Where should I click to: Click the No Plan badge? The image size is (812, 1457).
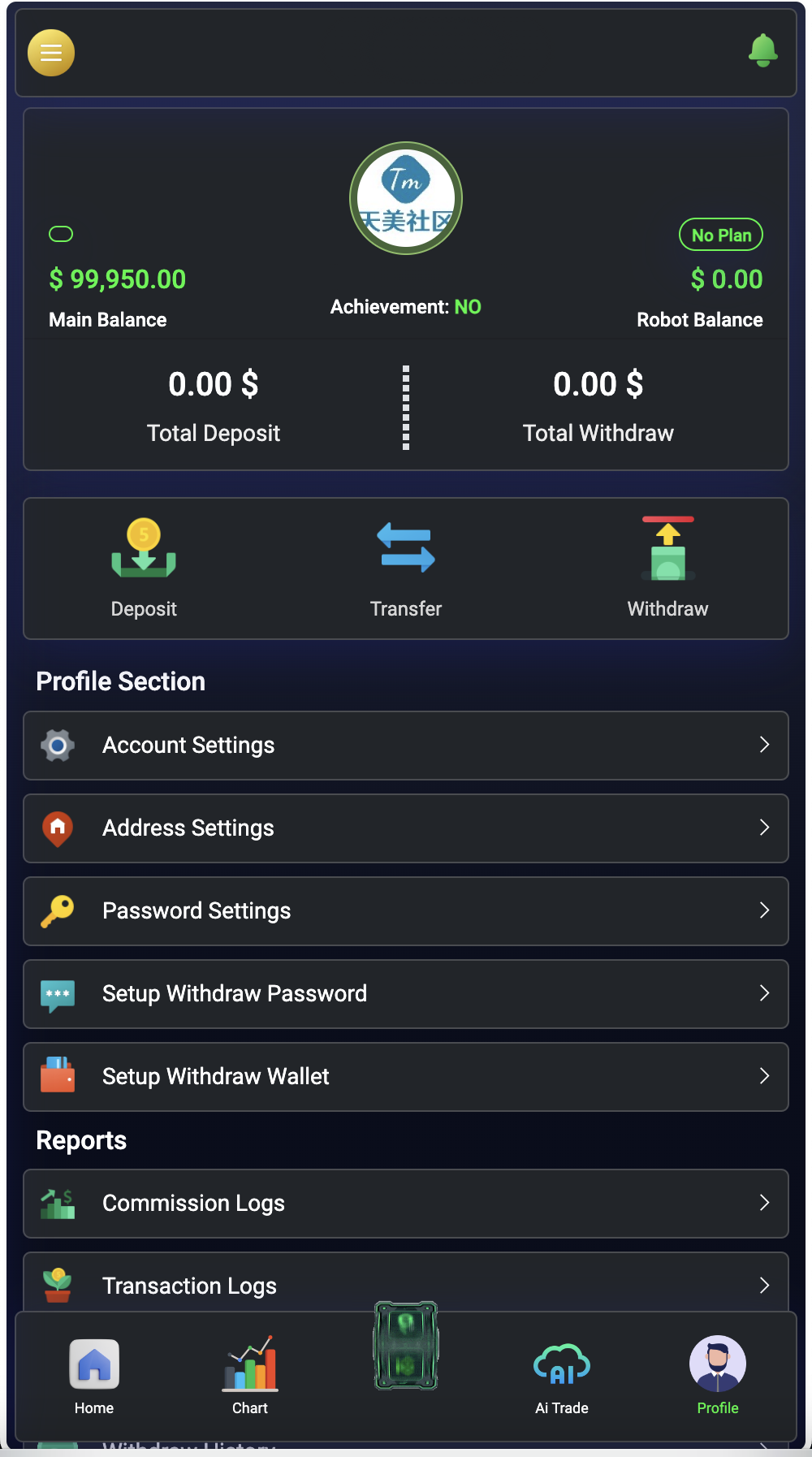click(x=720, y=235)
